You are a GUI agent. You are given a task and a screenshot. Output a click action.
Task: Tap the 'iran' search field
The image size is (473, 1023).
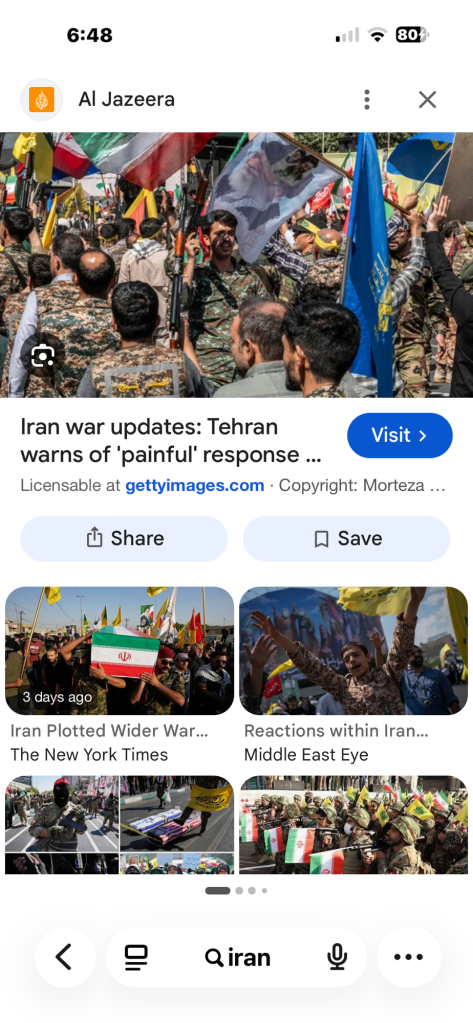coord(237,957)
